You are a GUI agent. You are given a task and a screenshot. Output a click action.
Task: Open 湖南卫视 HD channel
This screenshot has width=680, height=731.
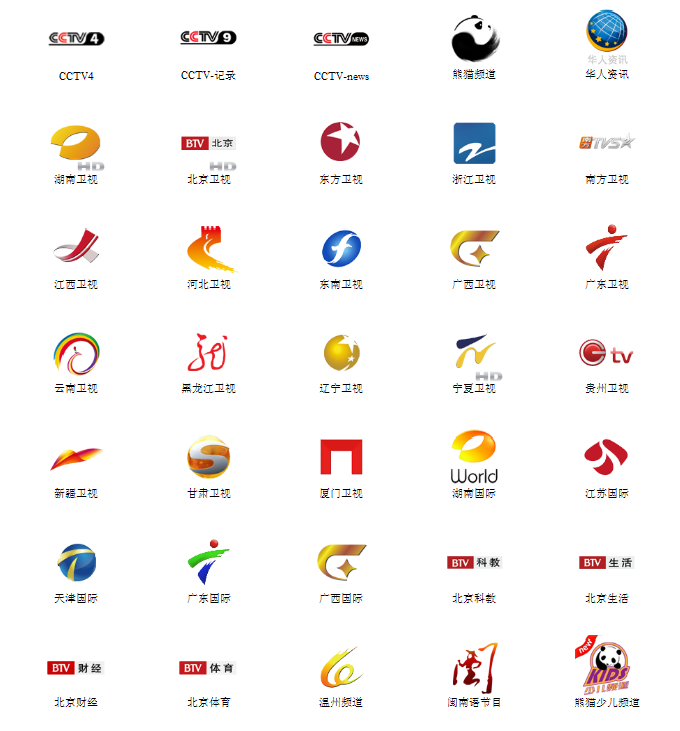76,146
